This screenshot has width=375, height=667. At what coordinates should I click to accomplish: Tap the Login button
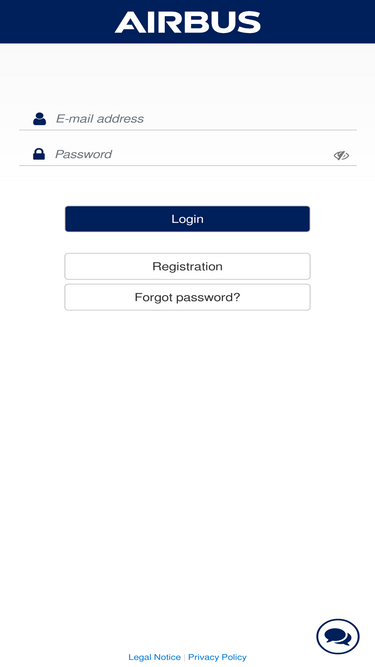pos(188,219)
